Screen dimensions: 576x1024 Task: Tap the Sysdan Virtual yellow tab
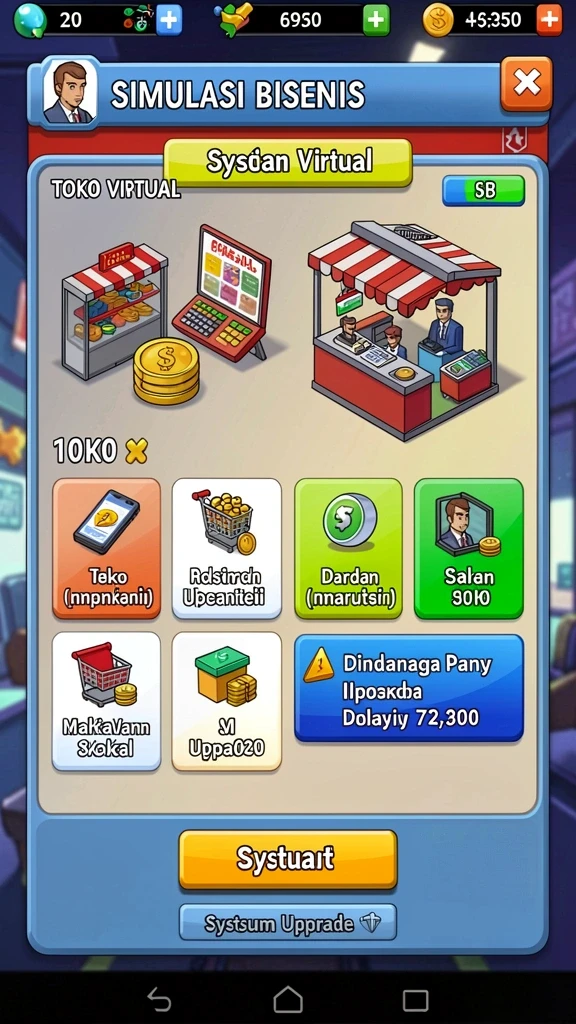(x=287, y=161)
